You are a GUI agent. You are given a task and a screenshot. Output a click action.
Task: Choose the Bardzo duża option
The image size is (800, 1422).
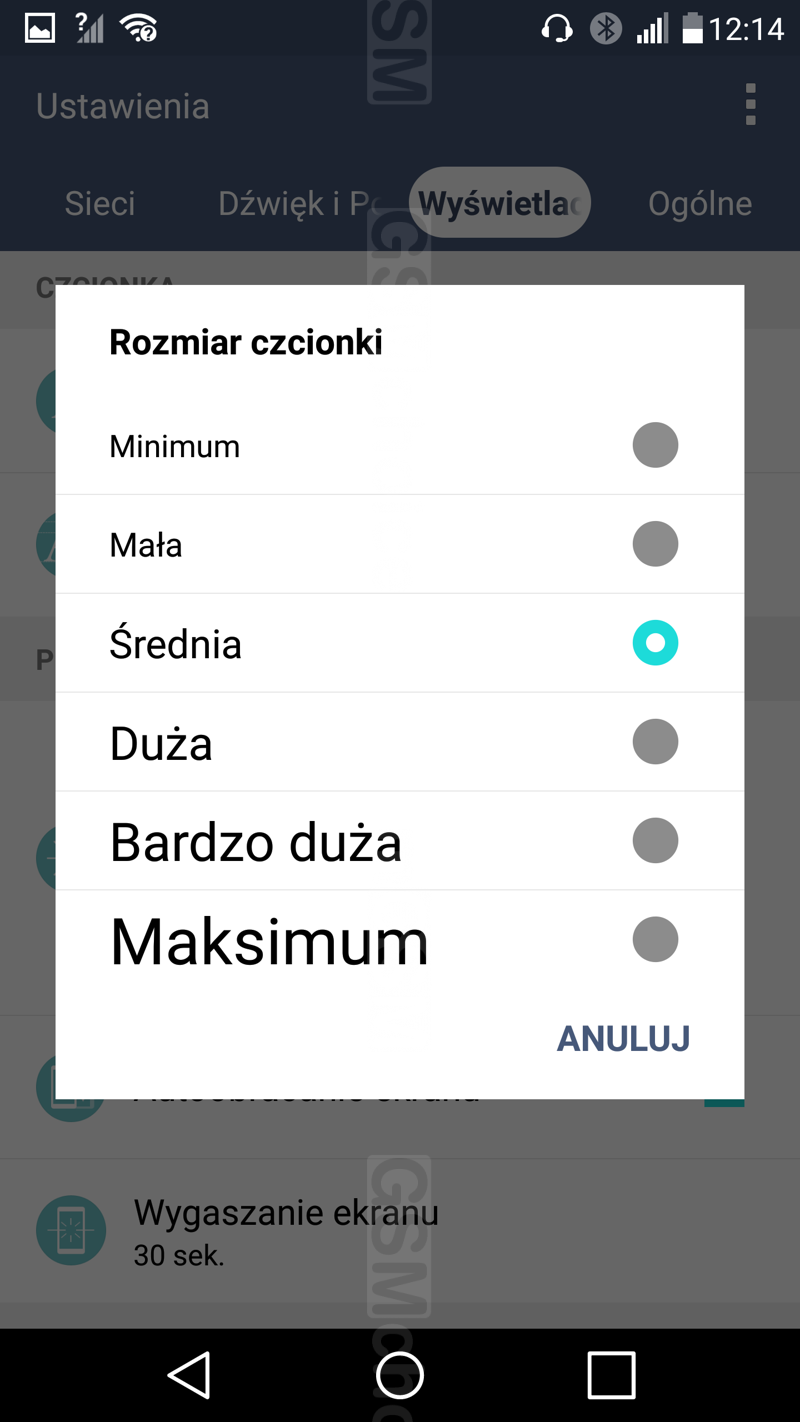point(399,841)
